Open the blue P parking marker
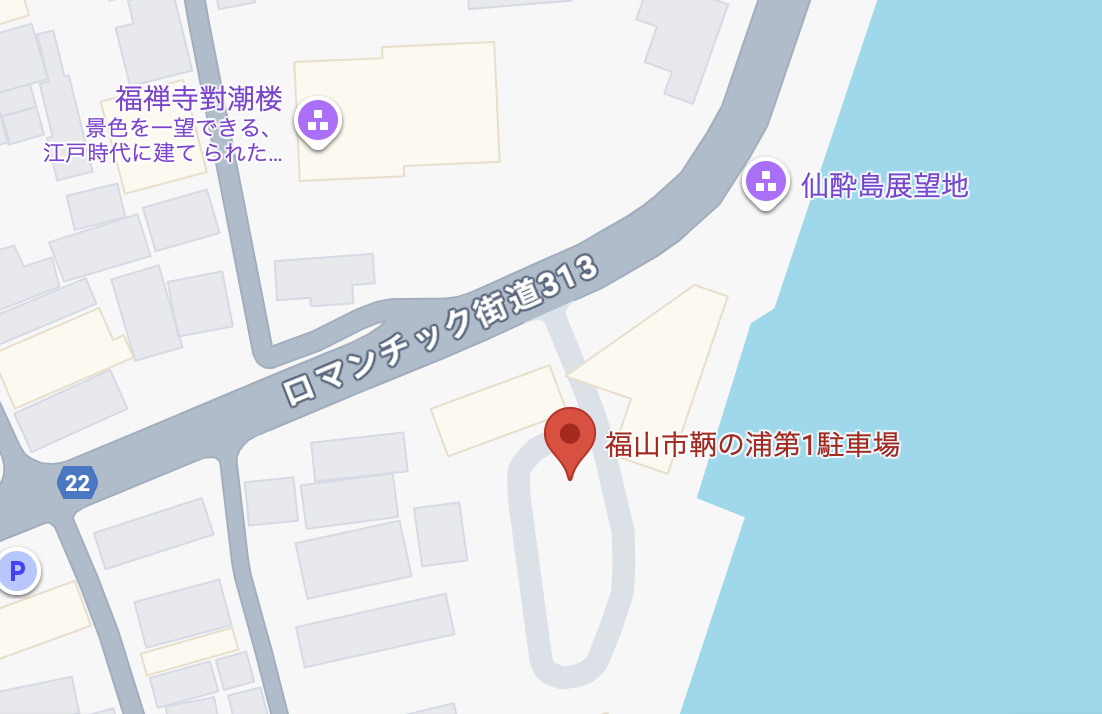The height and width of the screenshot is (714, 1102). click(16, 571)
